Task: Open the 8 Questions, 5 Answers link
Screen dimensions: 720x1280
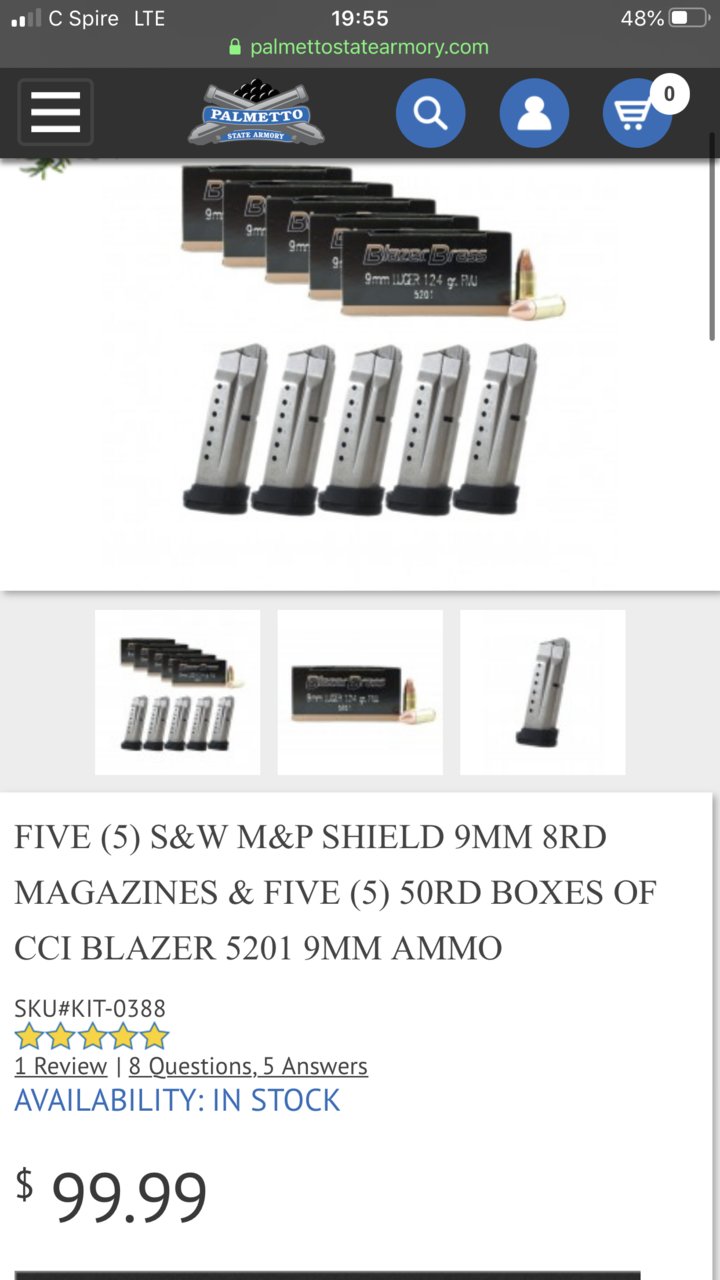Action: pos(248,1066)
